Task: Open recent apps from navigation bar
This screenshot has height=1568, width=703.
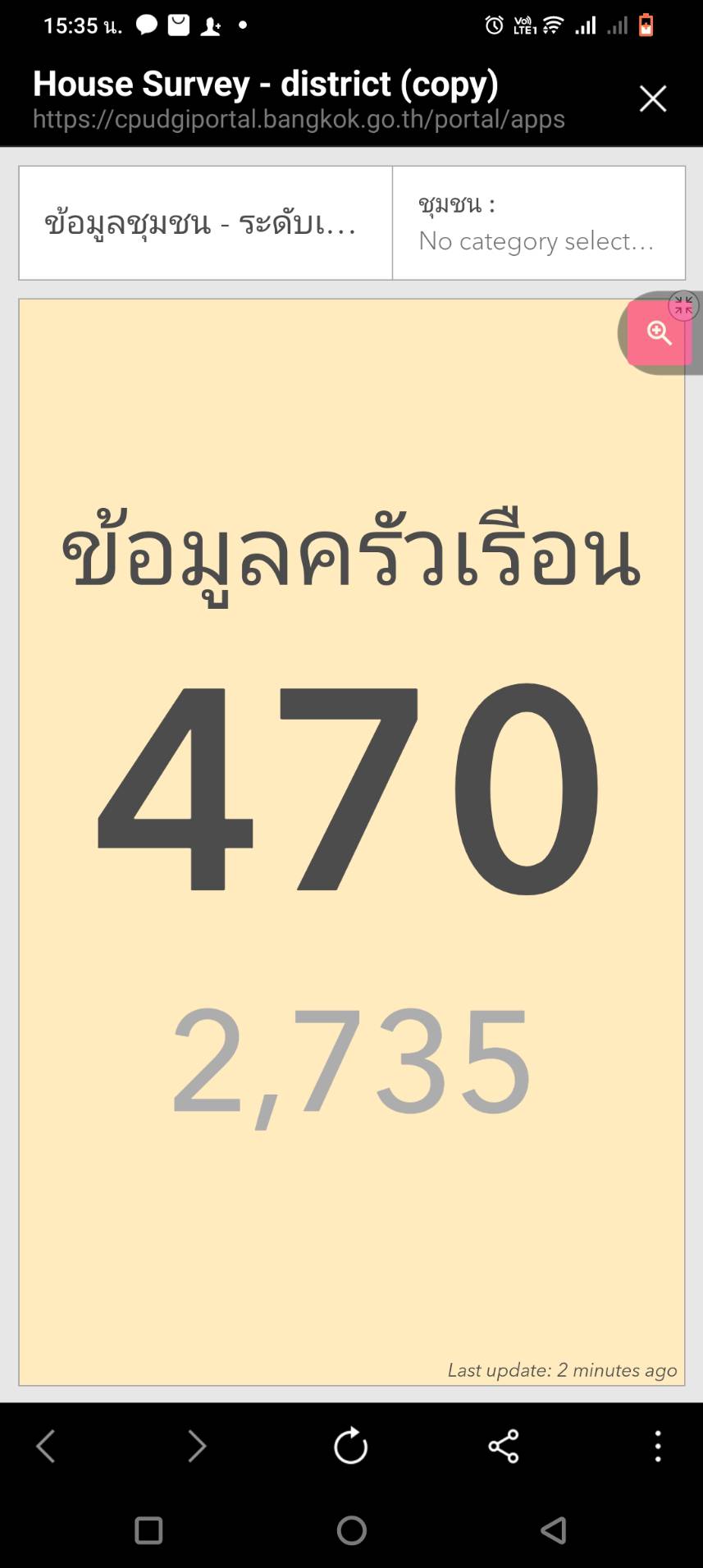Action: click(x=148, y=1531)
